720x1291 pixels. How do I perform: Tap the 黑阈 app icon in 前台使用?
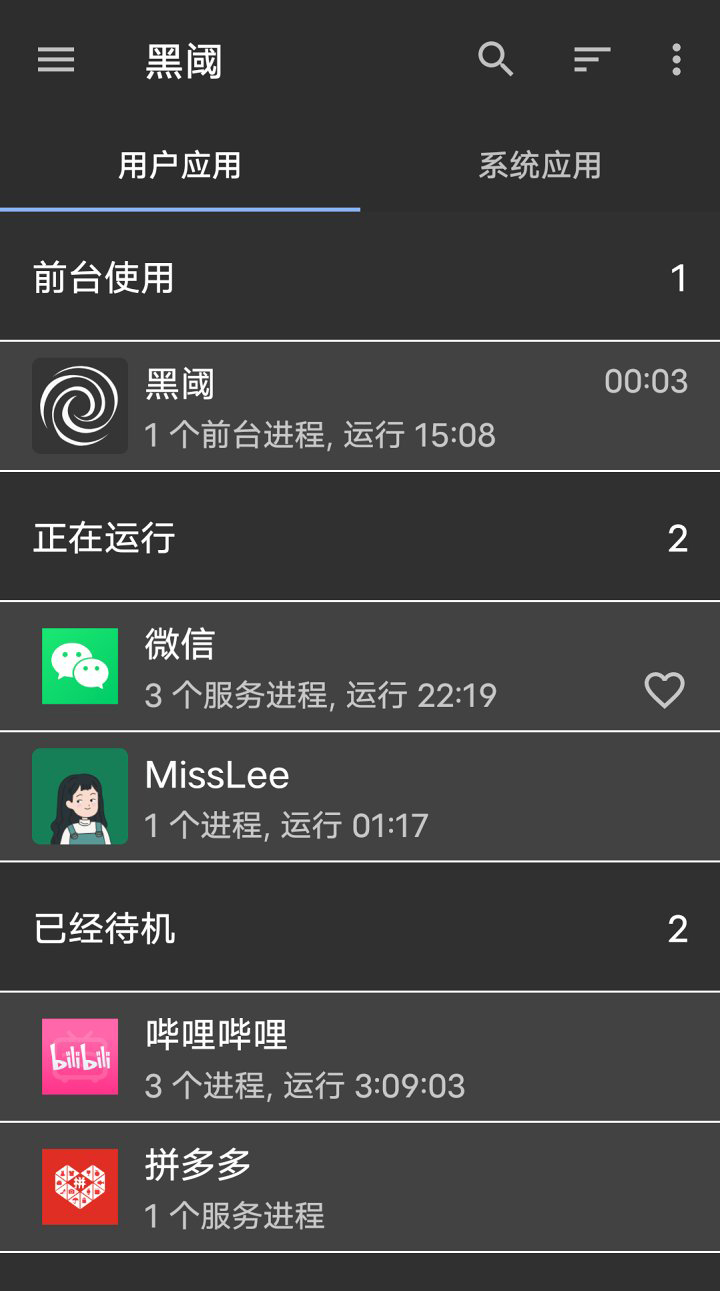click(80, 405)
